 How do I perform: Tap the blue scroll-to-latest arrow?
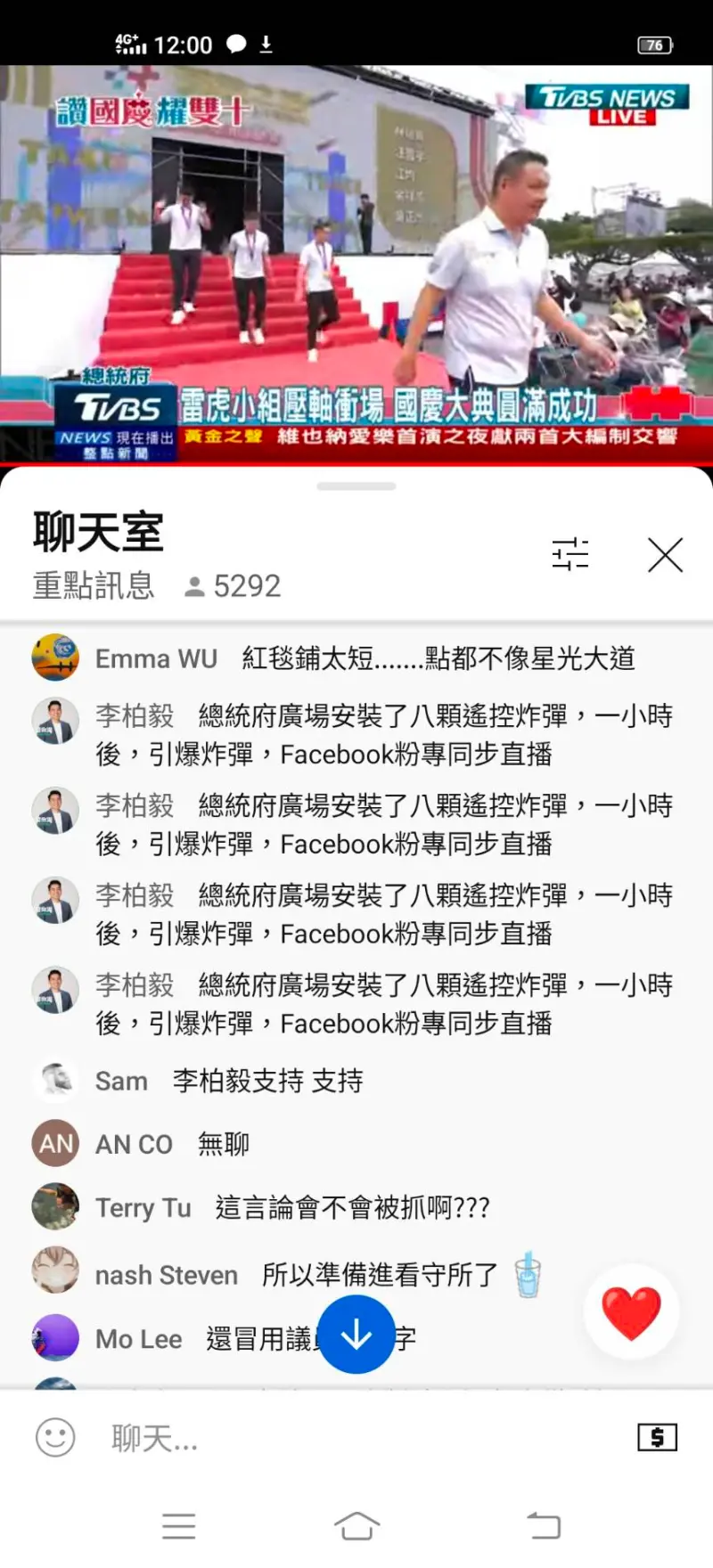356,1335
